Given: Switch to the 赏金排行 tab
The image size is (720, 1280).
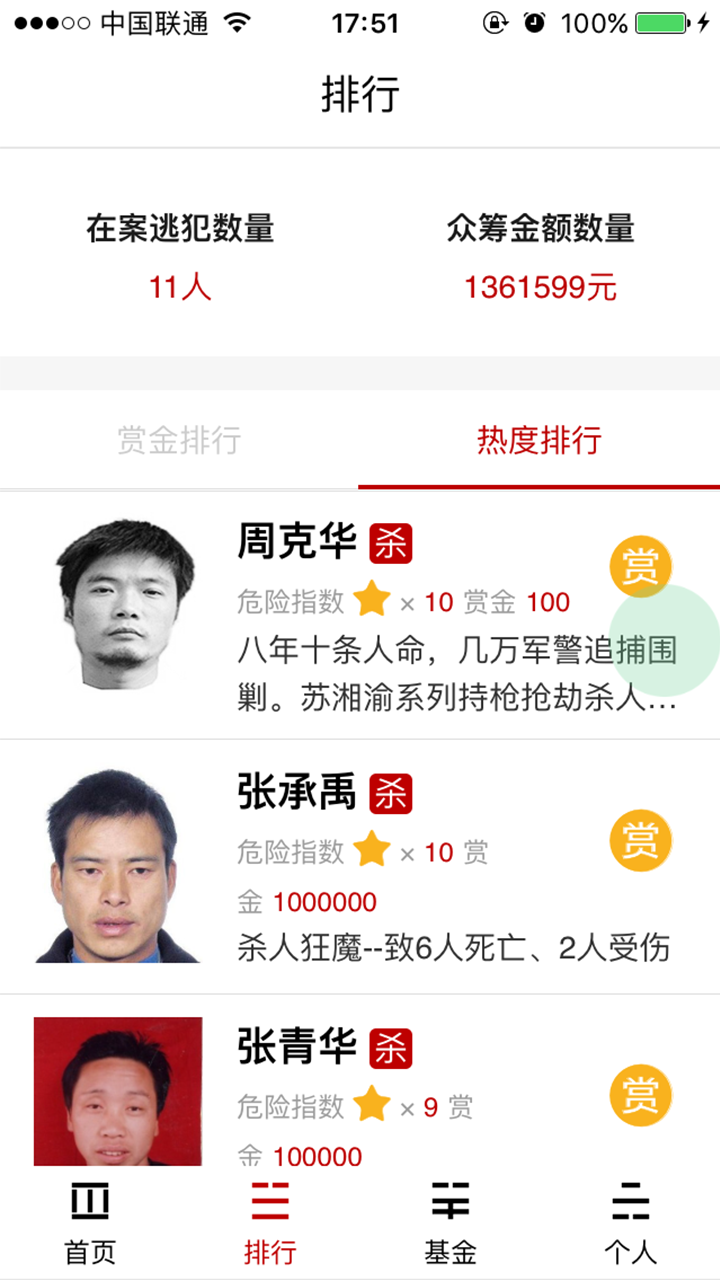Looking at the screenshot, I should tap(180, 440).
